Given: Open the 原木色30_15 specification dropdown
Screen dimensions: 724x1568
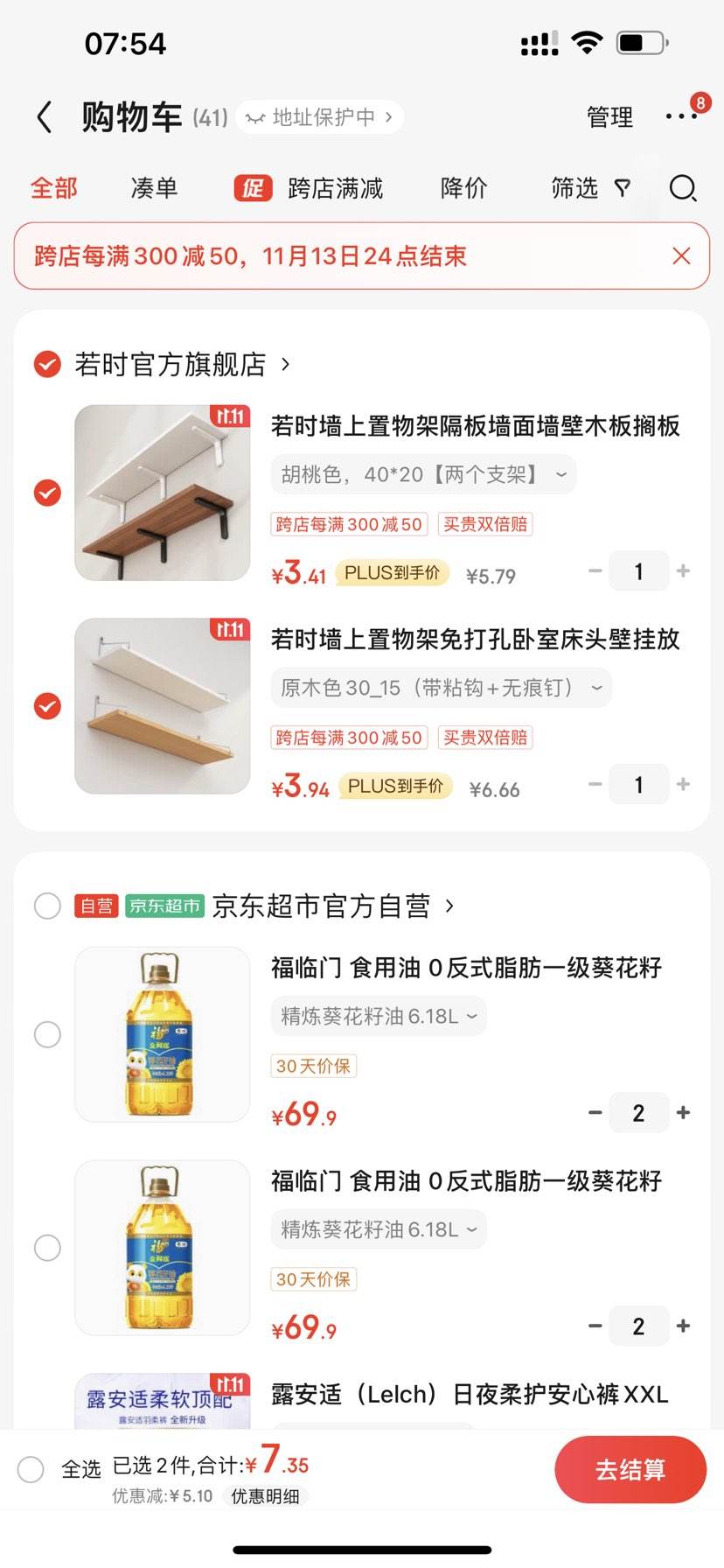Looking at the screenshot, I should click(439, 688).
